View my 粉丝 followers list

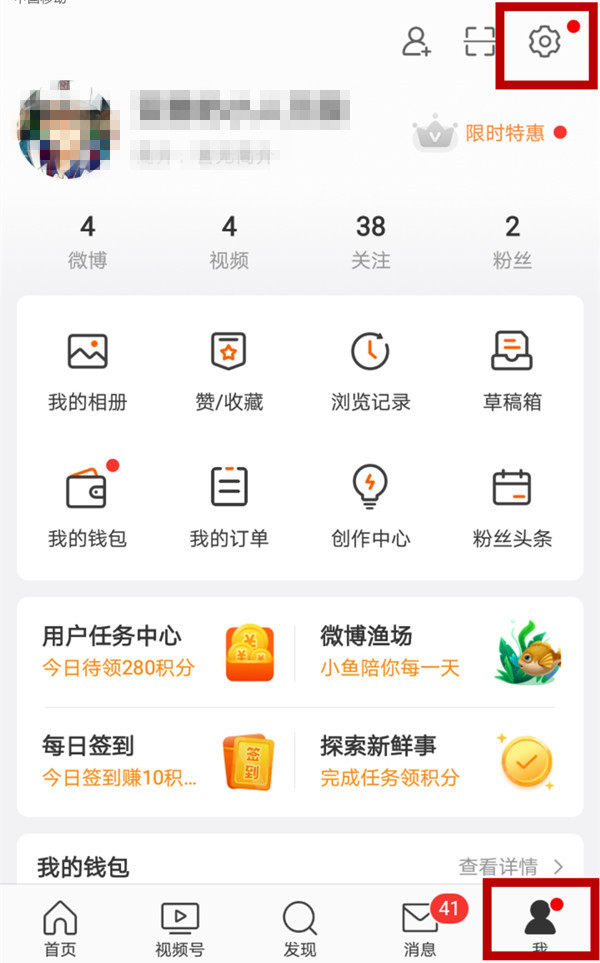[512, 242]
